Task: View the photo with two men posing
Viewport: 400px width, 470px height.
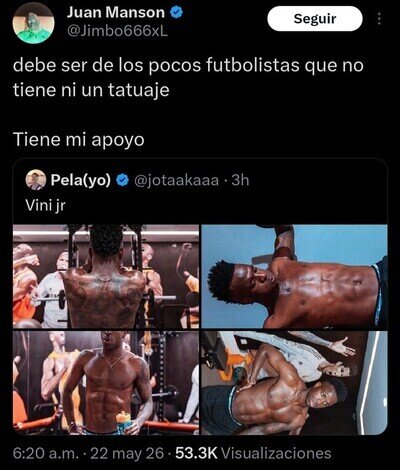Action: [x=295, y=383]
